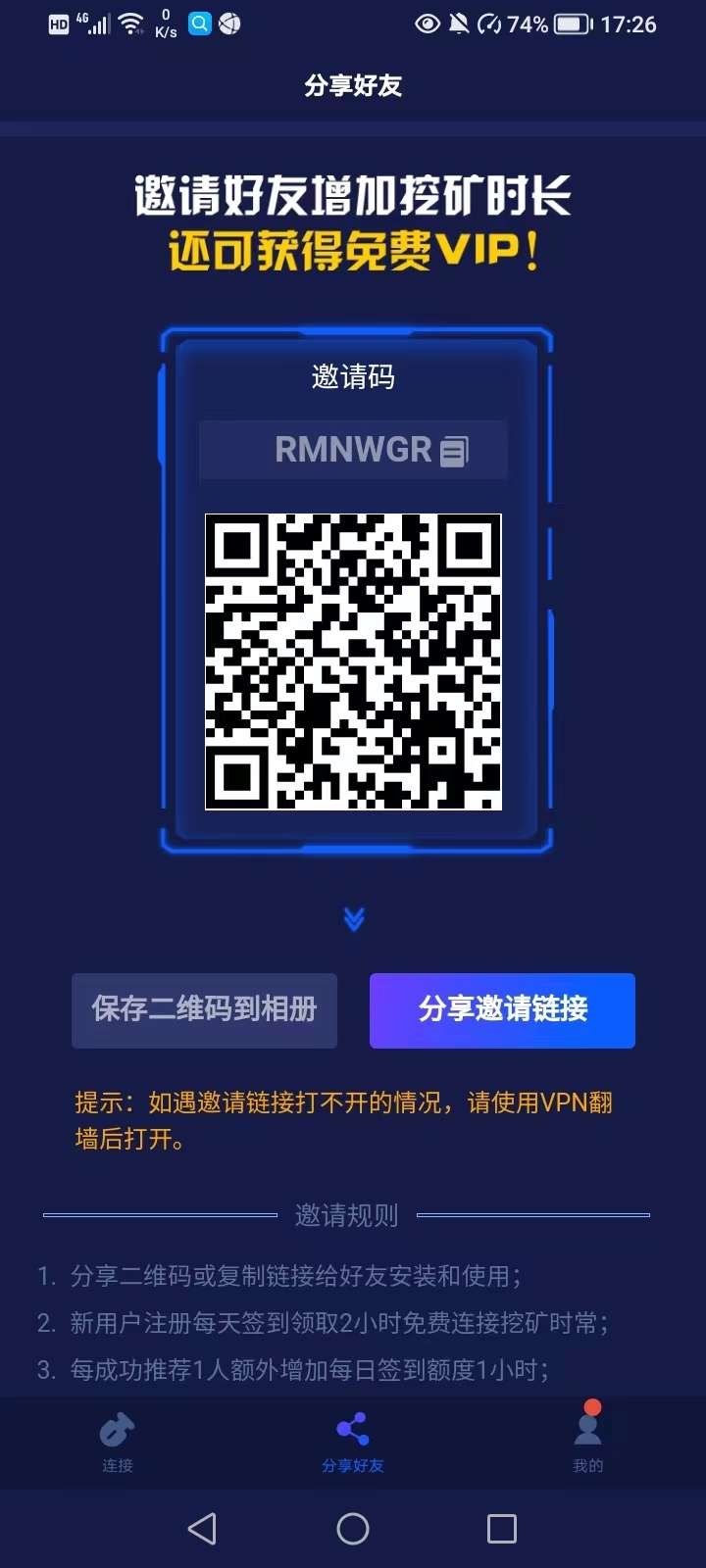706x1568 pixels.
Task: Go to the home screen
Action: coord(353,1529)
